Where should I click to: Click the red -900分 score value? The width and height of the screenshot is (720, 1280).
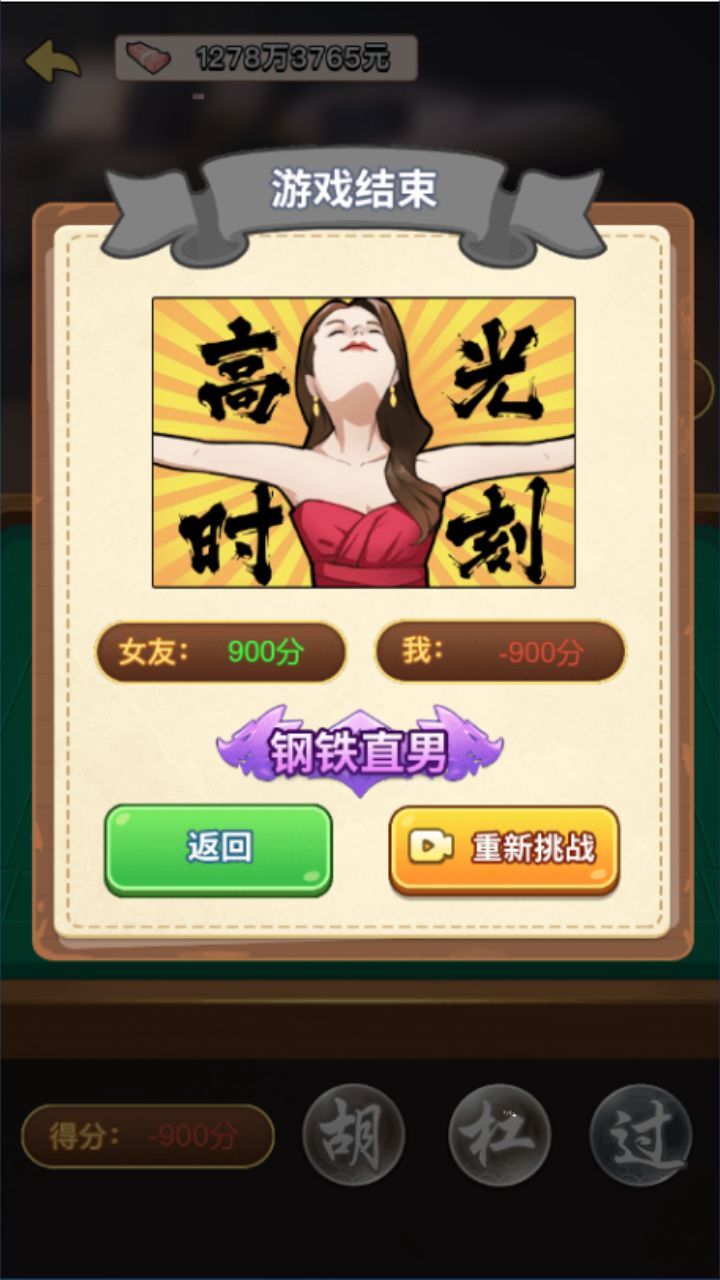point(540,651)
